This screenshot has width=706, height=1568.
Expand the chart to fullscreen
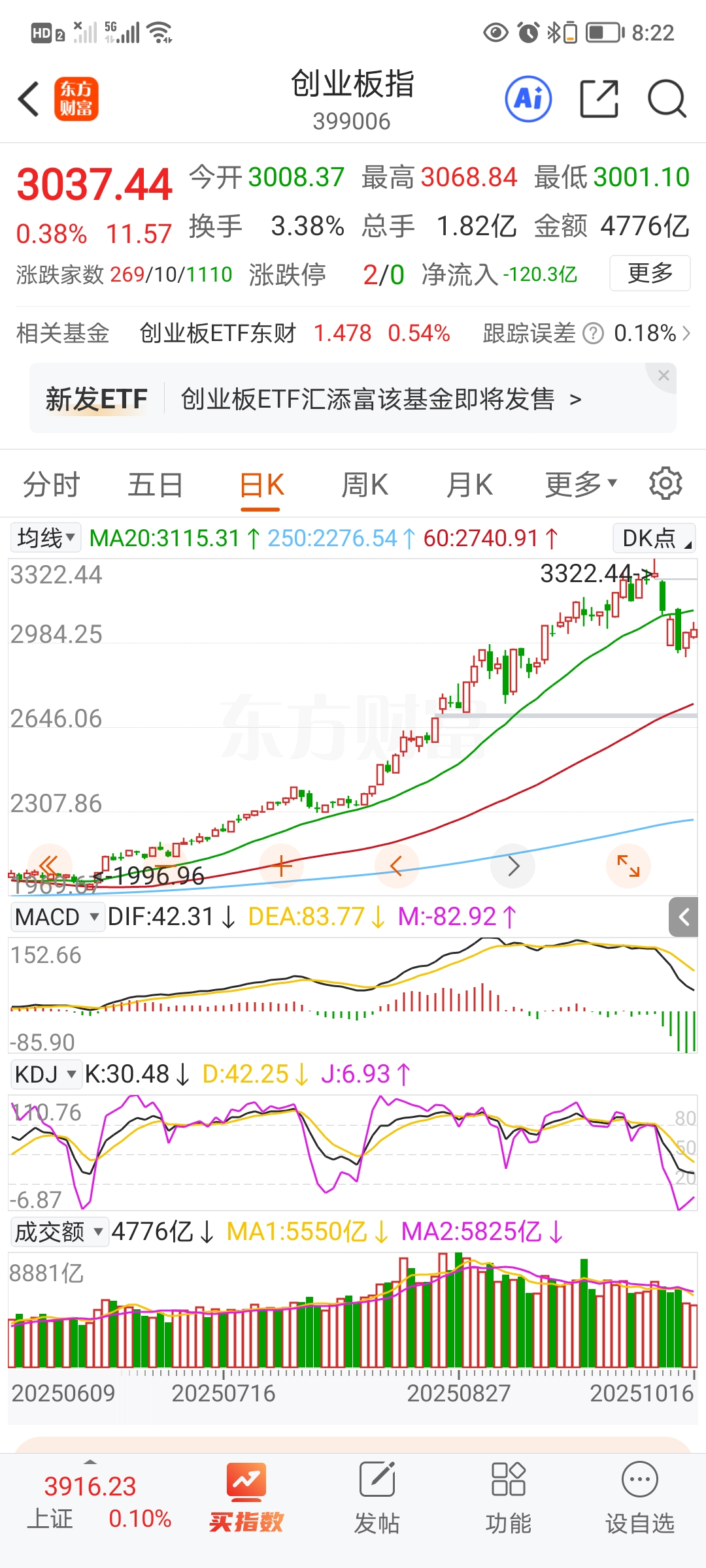[x=628, y=866]
